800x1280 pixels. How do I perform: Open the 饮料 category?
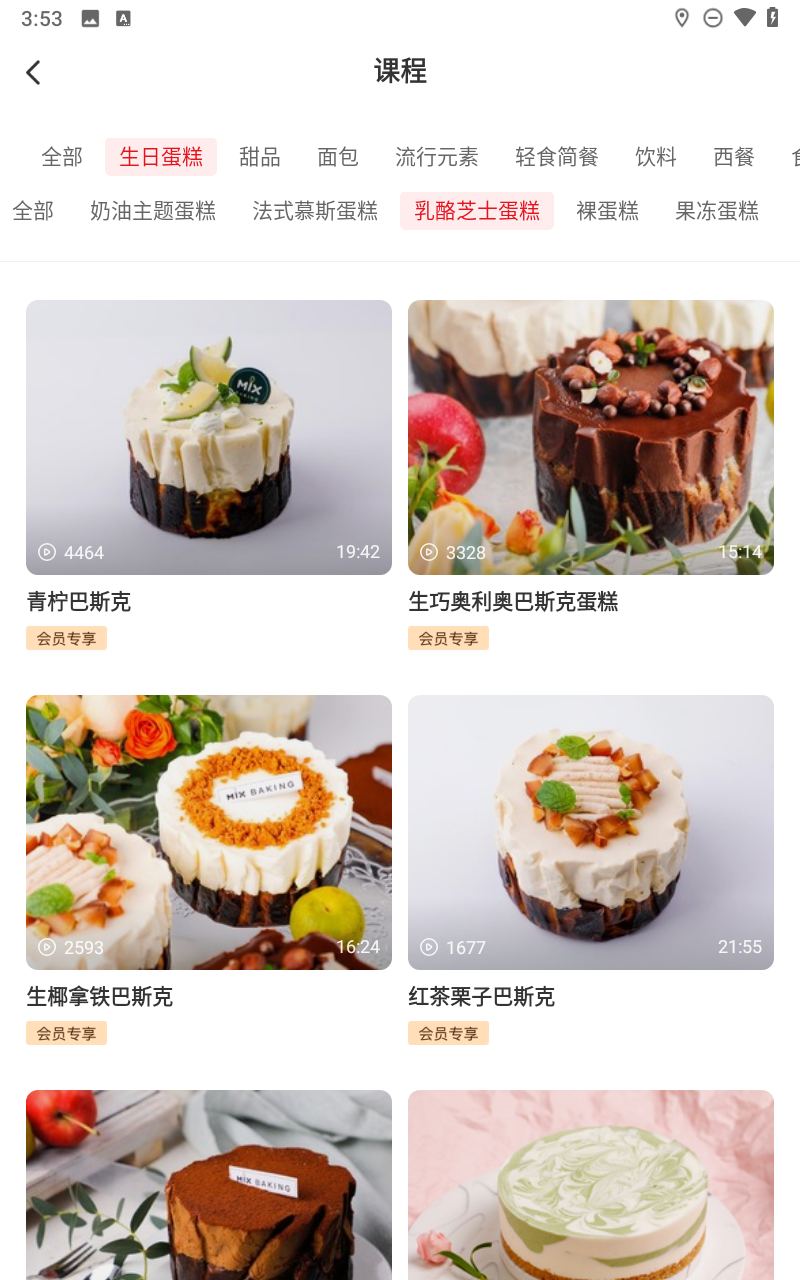[x=656, y=157]
